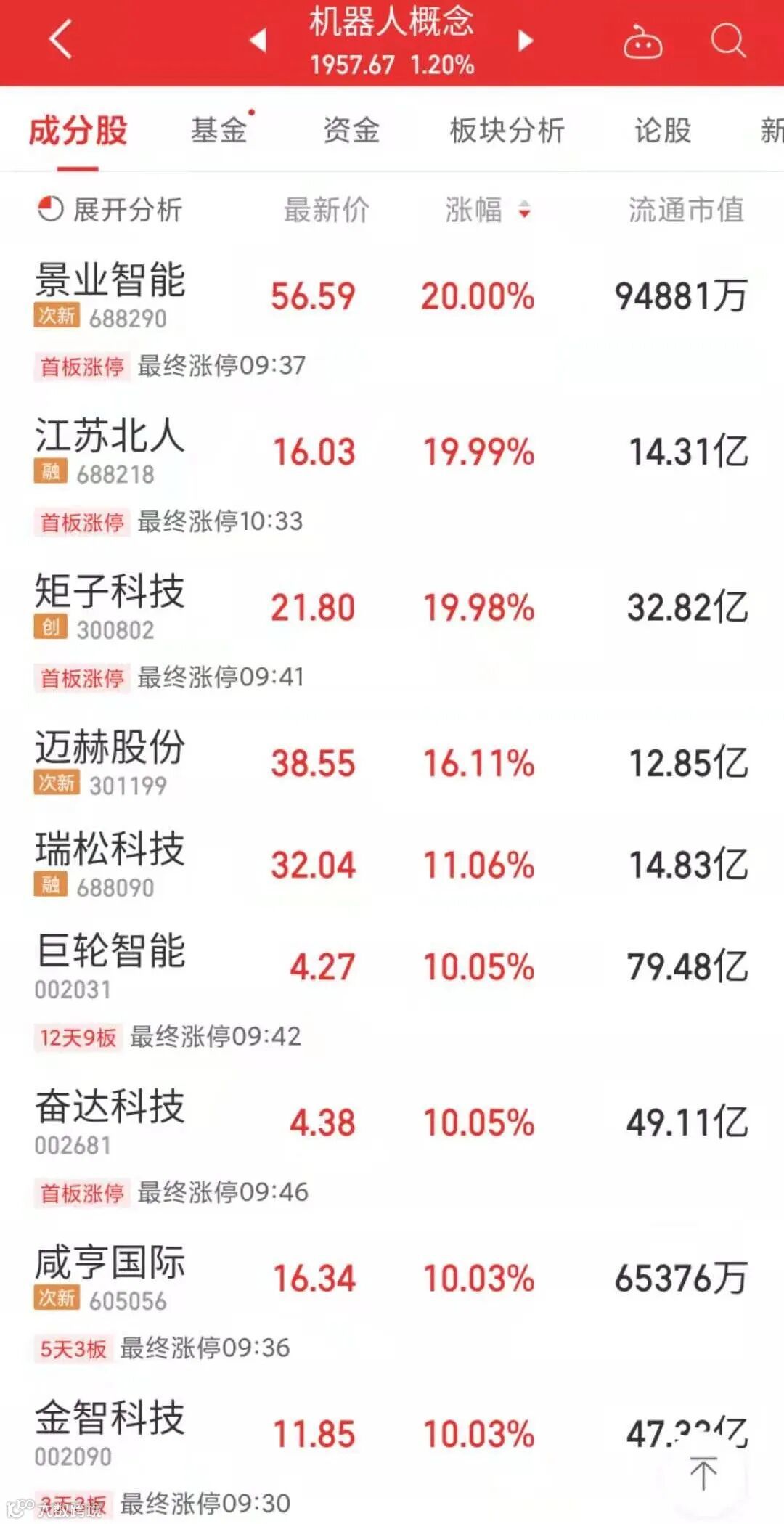Expand 展开分析 view
Image resolution: width=784 pixels, height=1524 pixels.
(x=110, y=211)
